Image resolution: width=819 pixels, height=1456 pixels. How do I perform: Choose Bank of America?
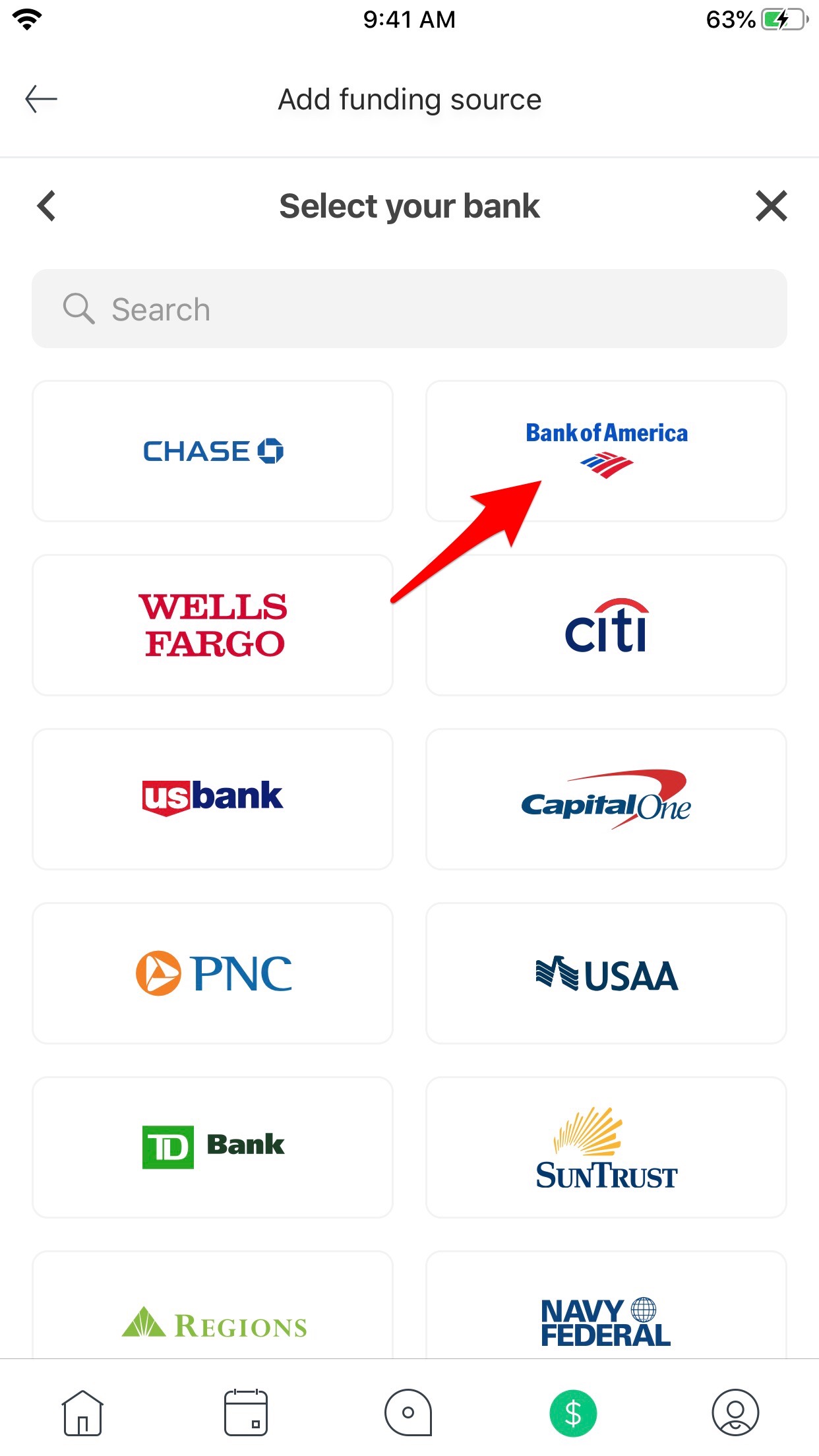point(606,451)
